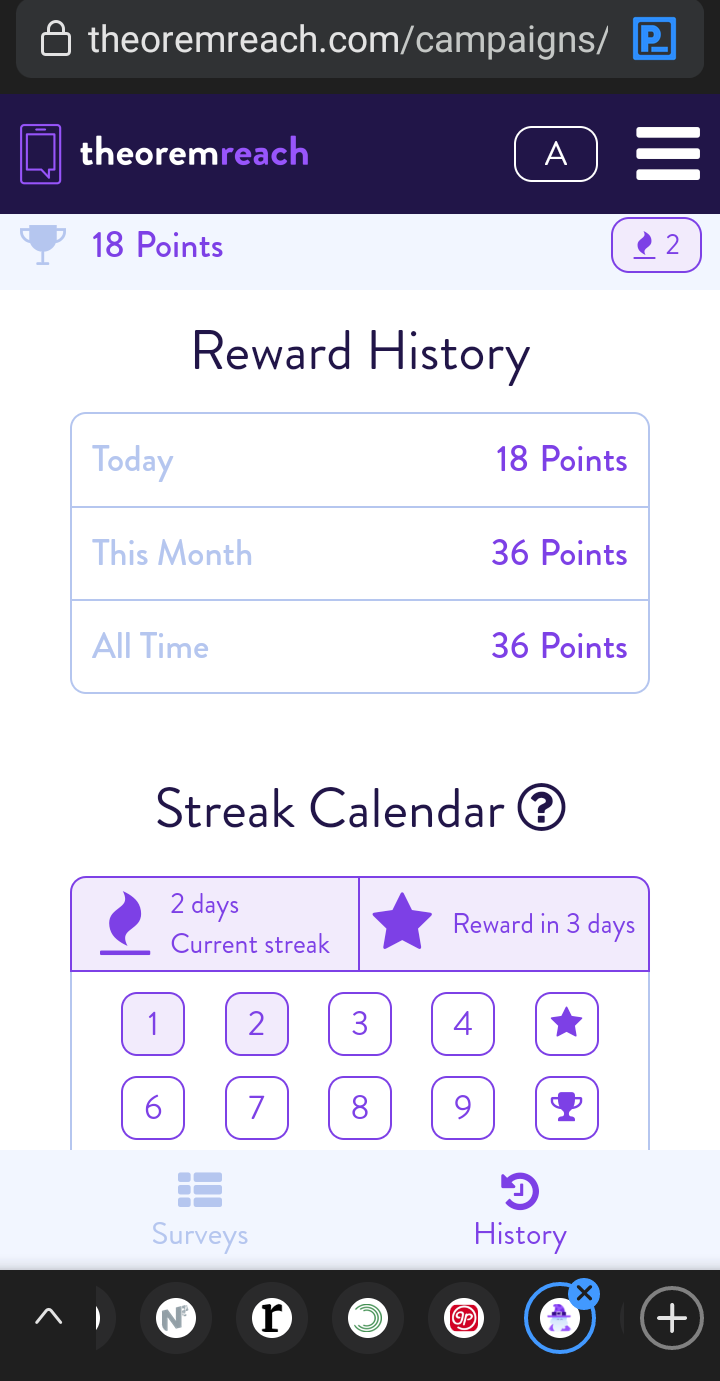720x1381 pixels.
Task: Expand the browser tab strip
Action: tap(48, 1317)
